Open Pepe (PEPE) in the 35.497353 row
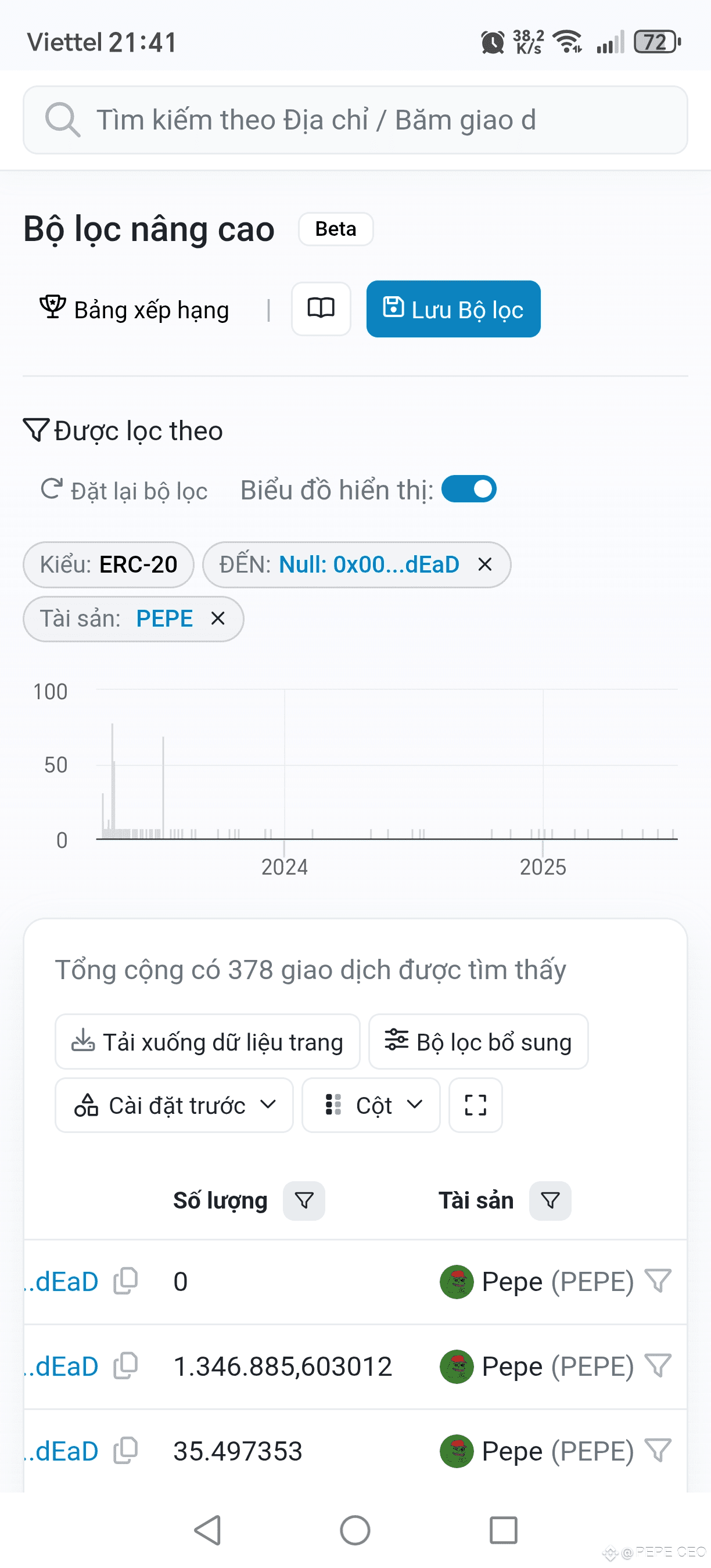 (537, 1451)
